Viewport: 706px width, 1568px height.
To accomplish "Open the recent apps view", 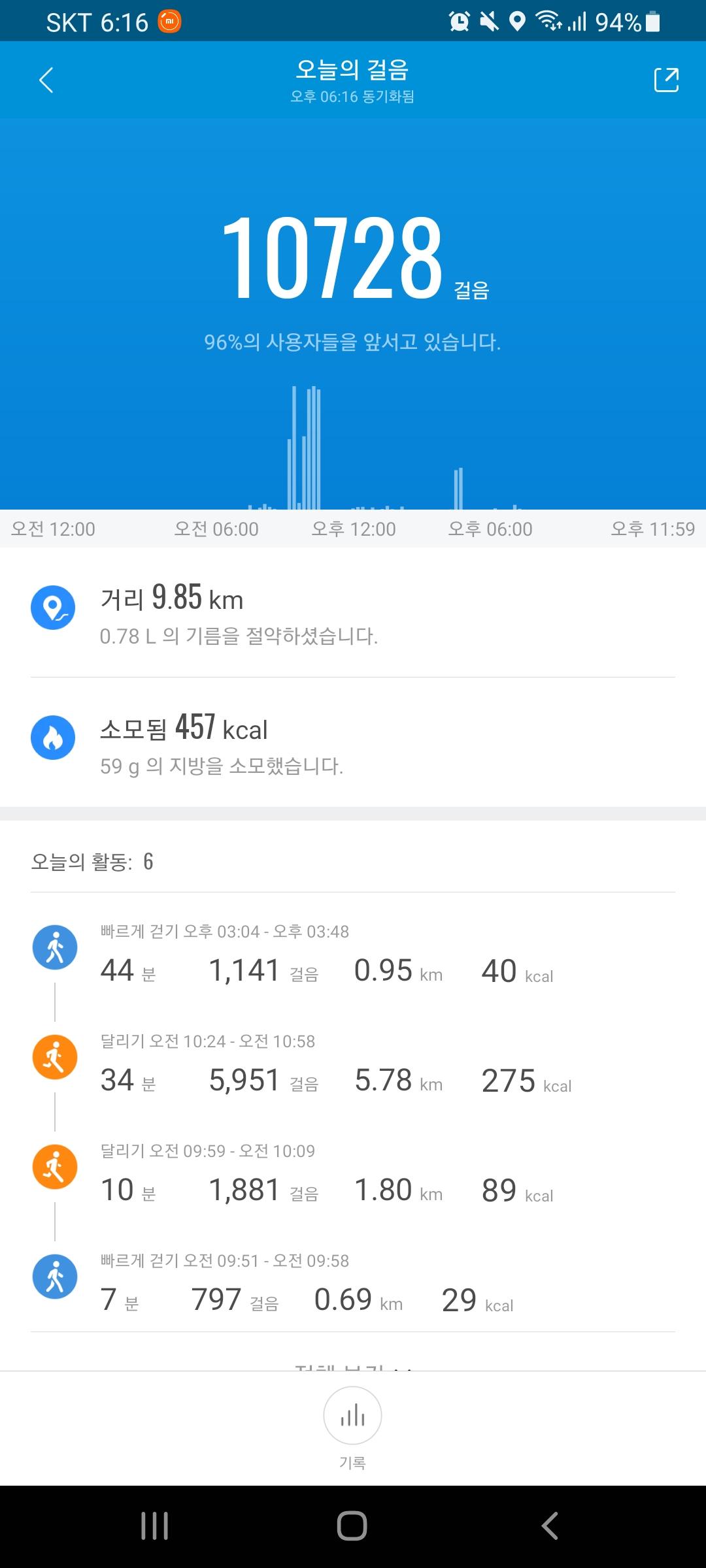I will click(155, 1526).
